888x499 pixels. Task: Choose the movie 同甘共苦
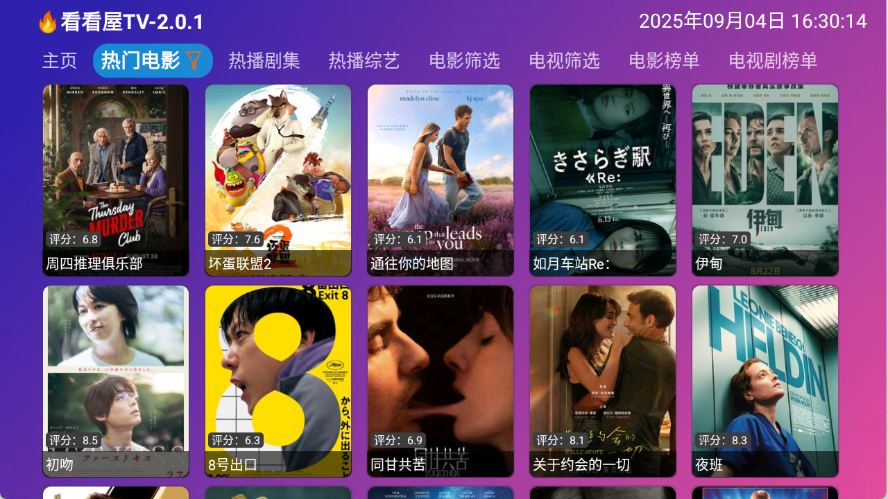(440, 381)
